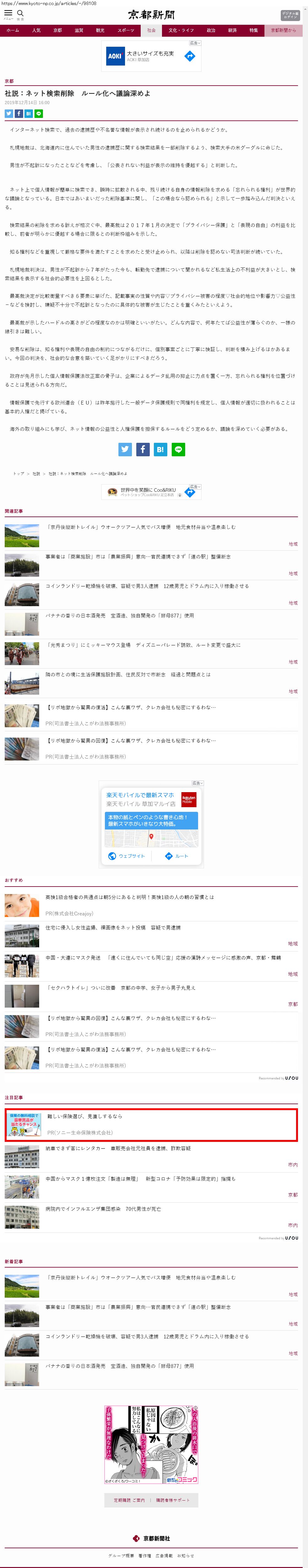Go to トップ breadcrumb link
Screen dimensions: 308x1568
pos(19,474)
